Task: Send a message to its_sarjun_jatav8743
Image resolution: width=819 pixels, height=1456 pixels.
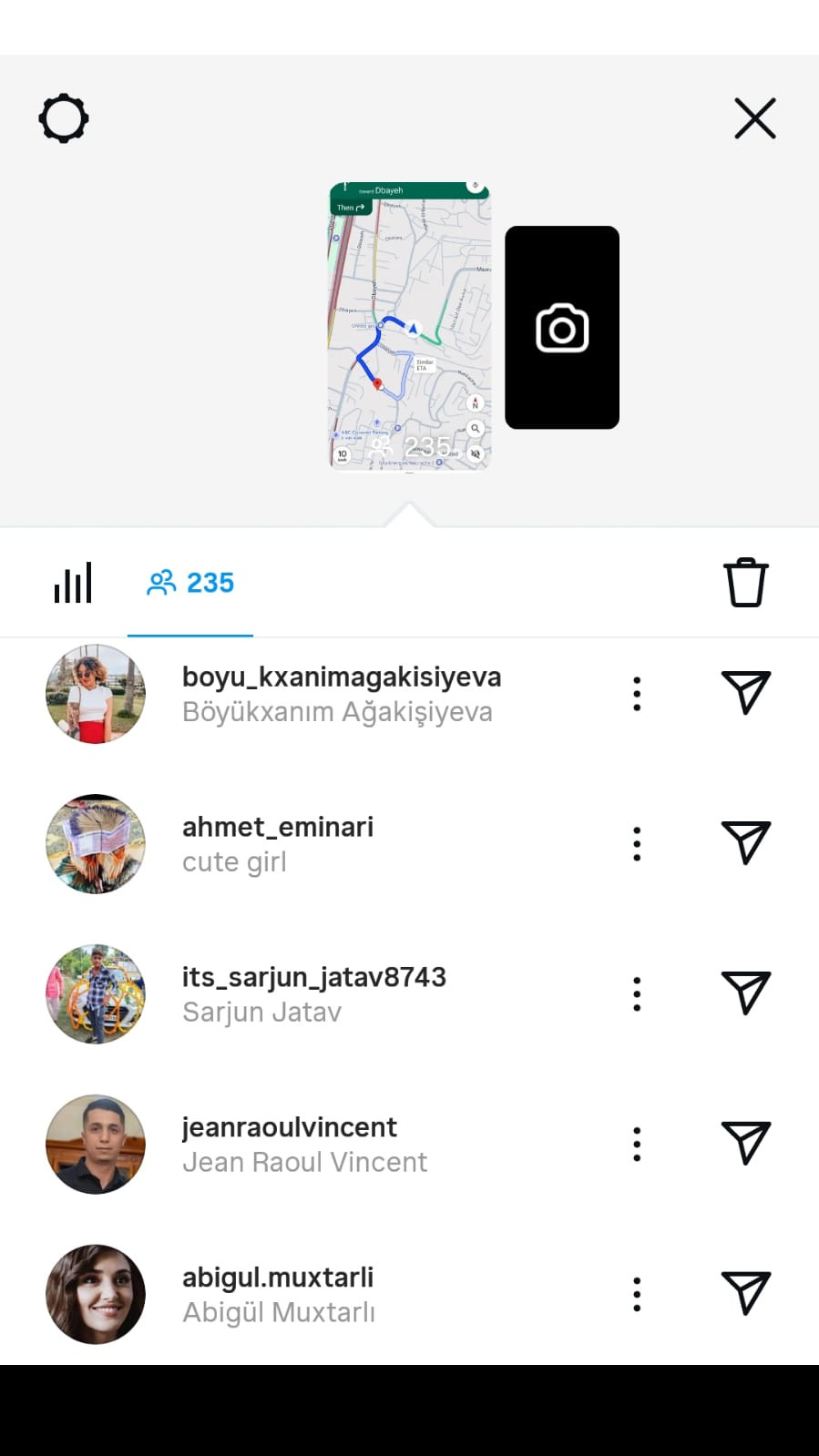Action: [745, 993]
